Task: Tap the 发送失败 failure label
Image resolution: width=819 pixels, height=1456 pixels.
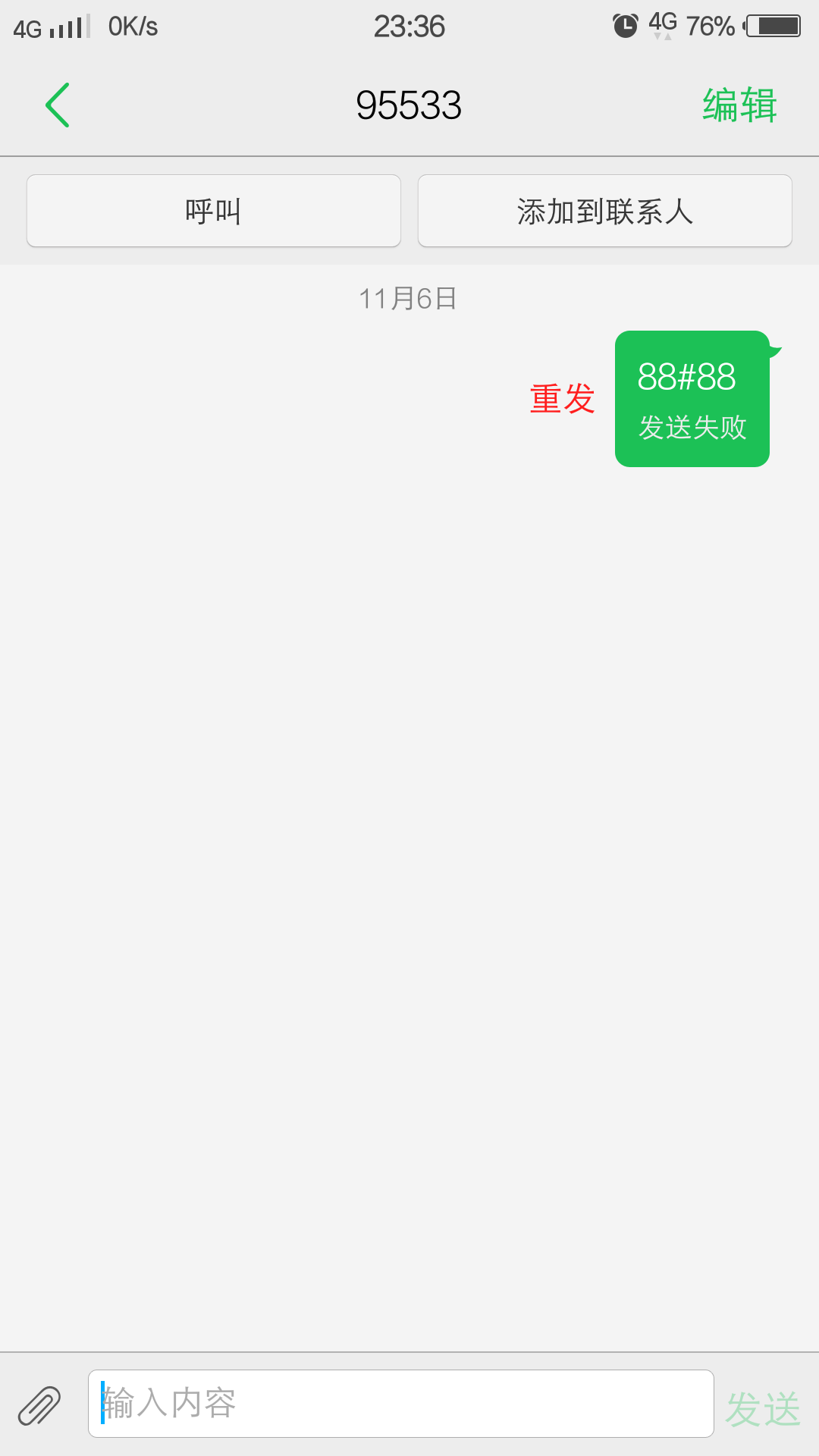Action: pos(692,428)
